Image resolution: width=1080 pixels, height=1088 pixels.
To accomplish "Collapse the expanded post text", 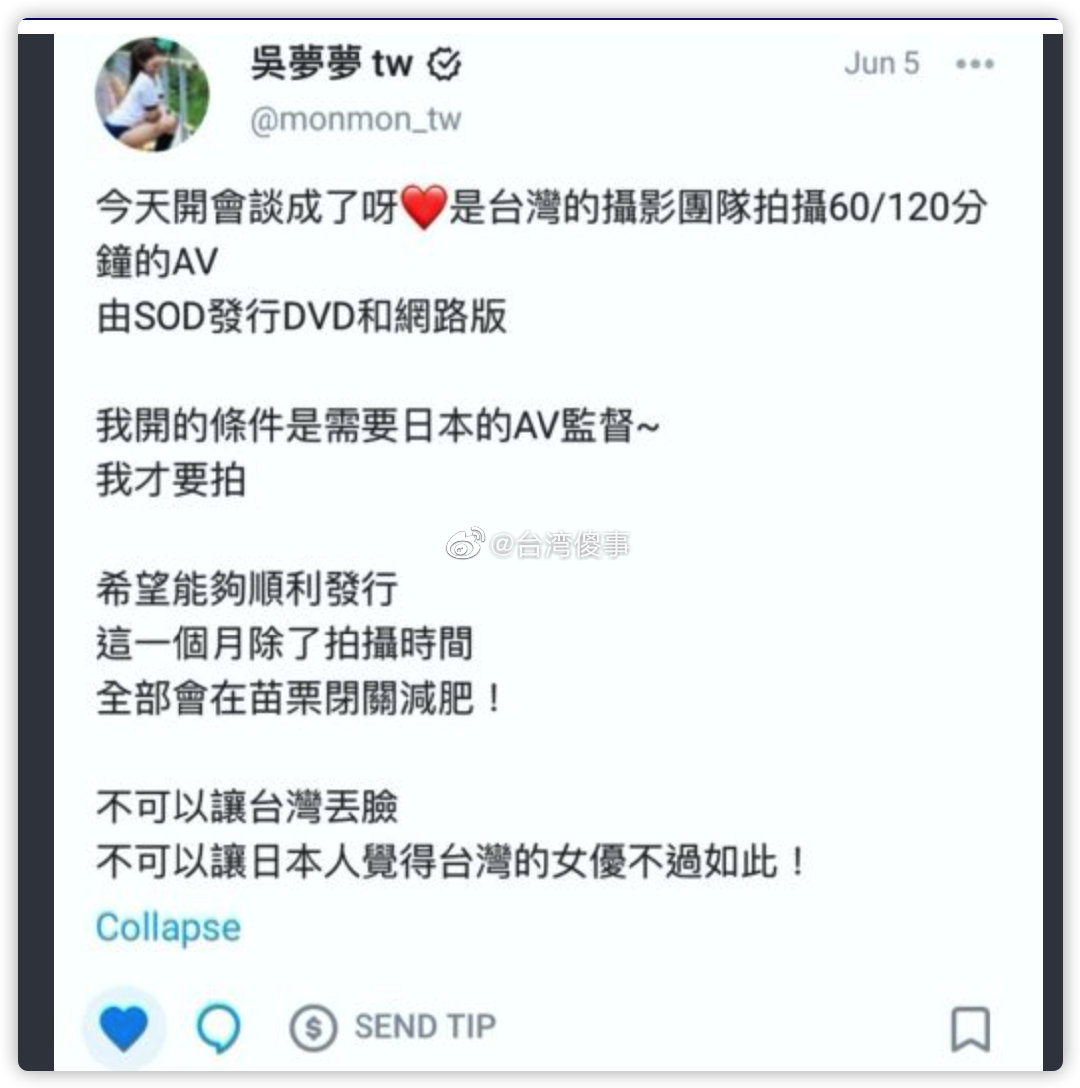I will tap(168, 927).
